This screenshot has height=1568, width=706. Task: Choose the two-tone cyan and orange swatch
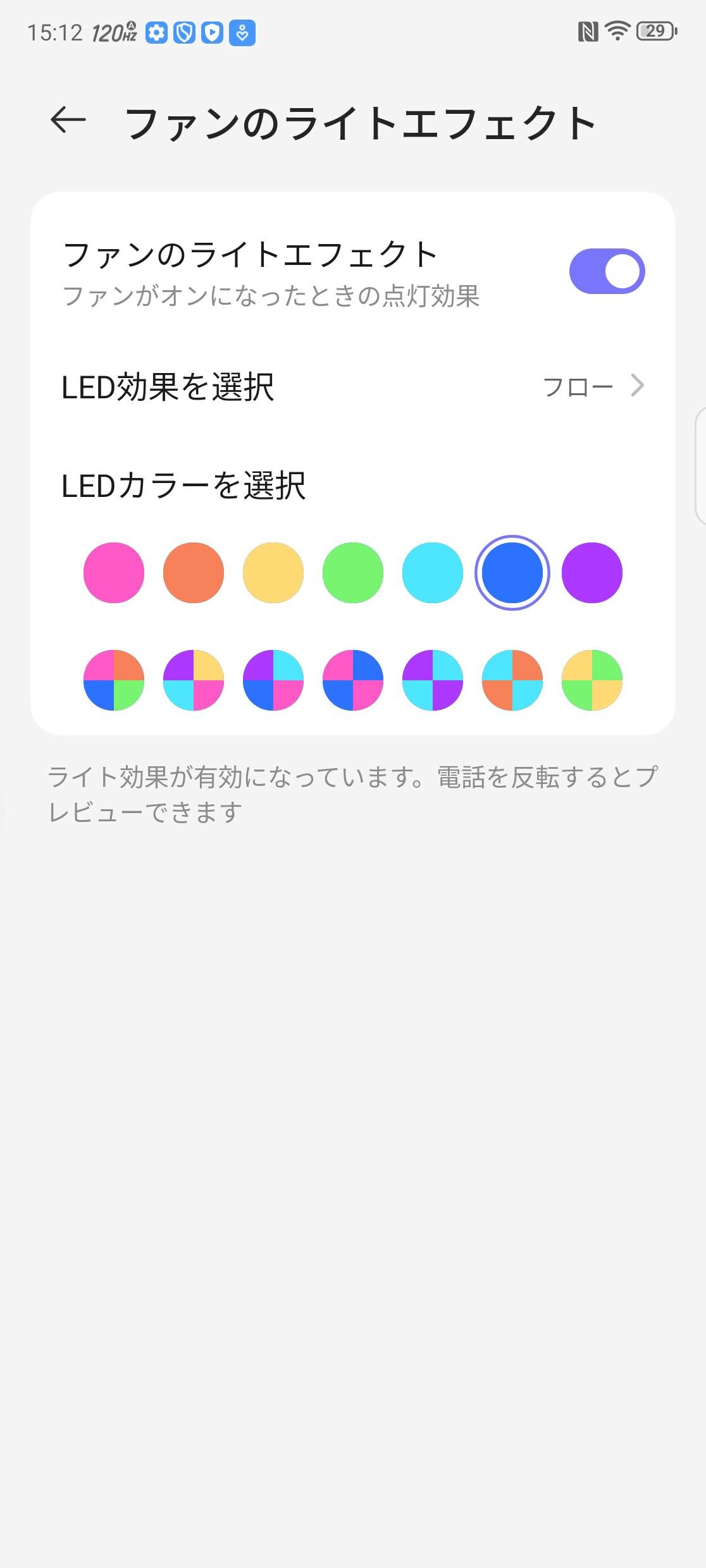(x=512, y=680)
